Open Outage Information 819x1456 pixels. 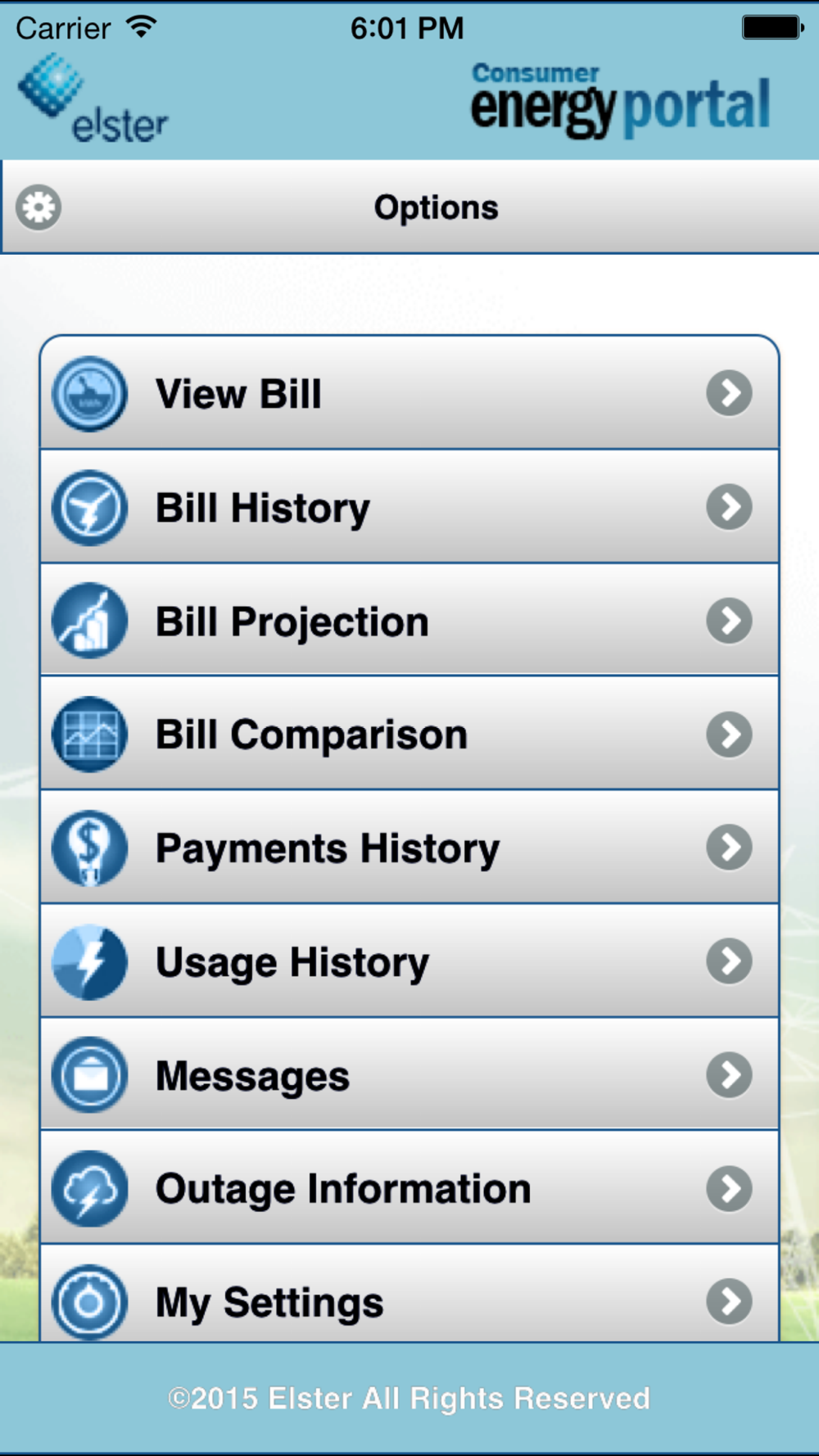409,1188
